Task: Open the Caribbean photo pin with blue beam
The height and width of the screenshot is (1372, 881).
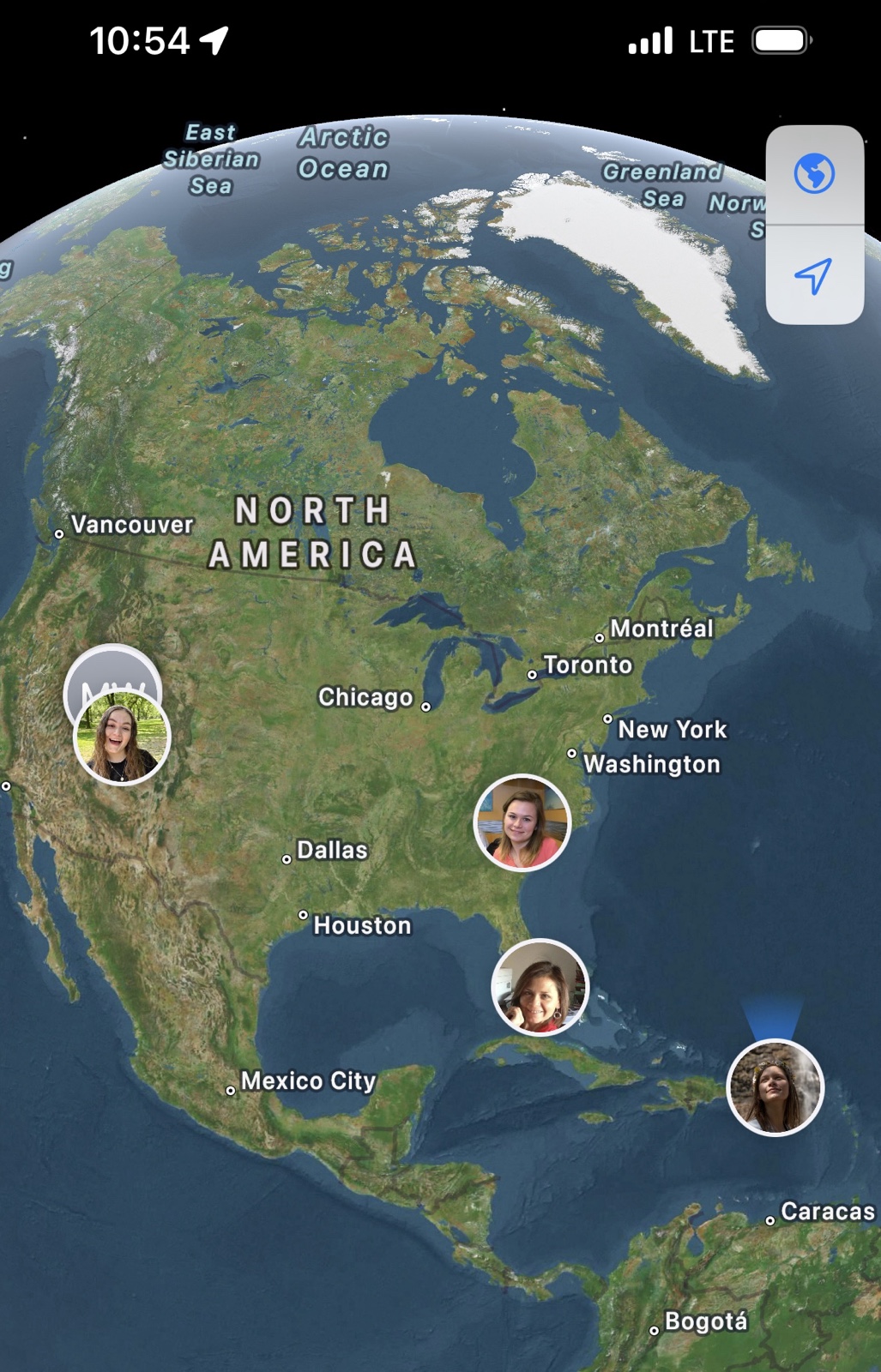Action: click(x=775, y=1087)
